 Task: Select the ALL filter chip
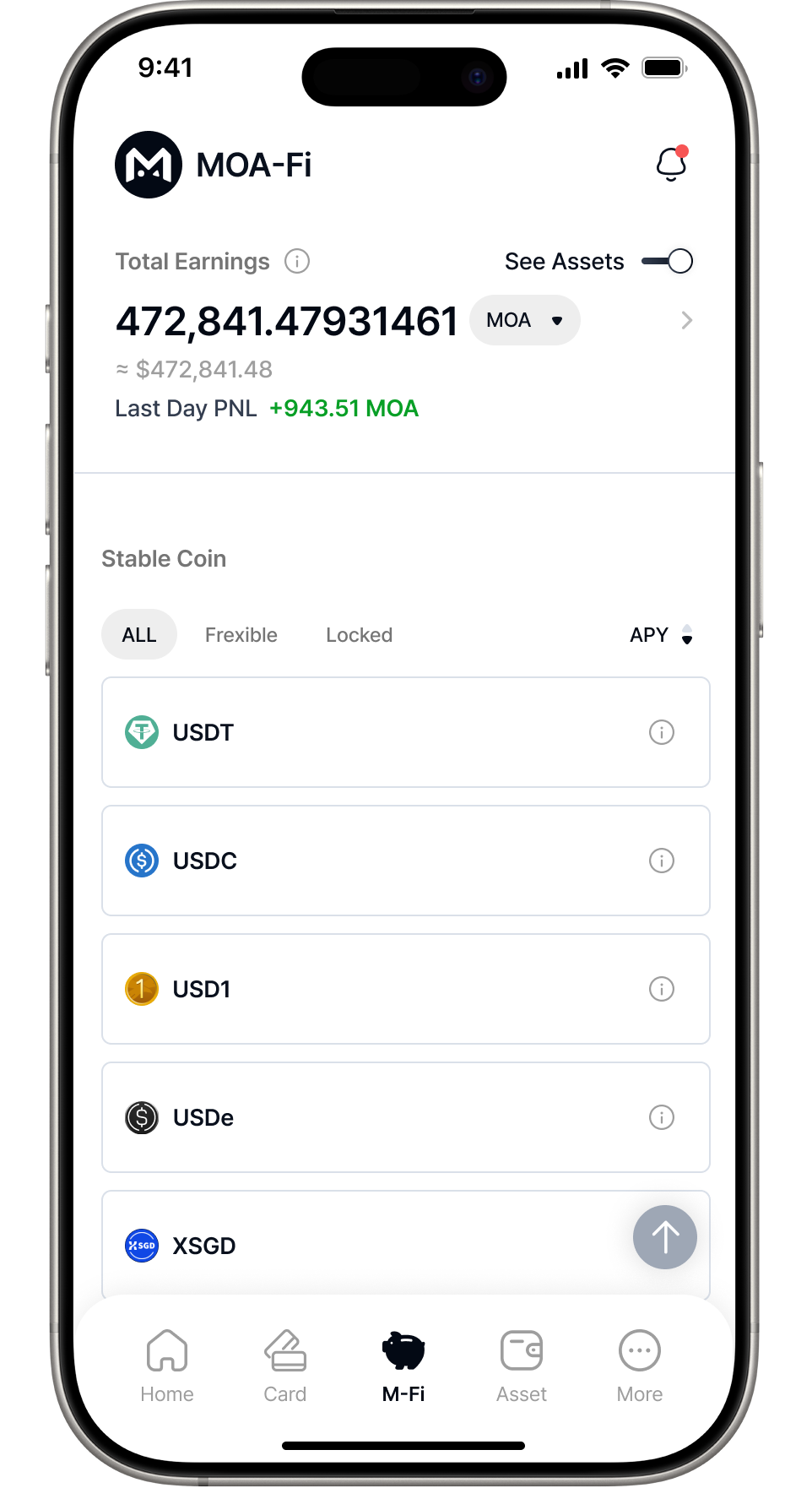click(139, 635)
